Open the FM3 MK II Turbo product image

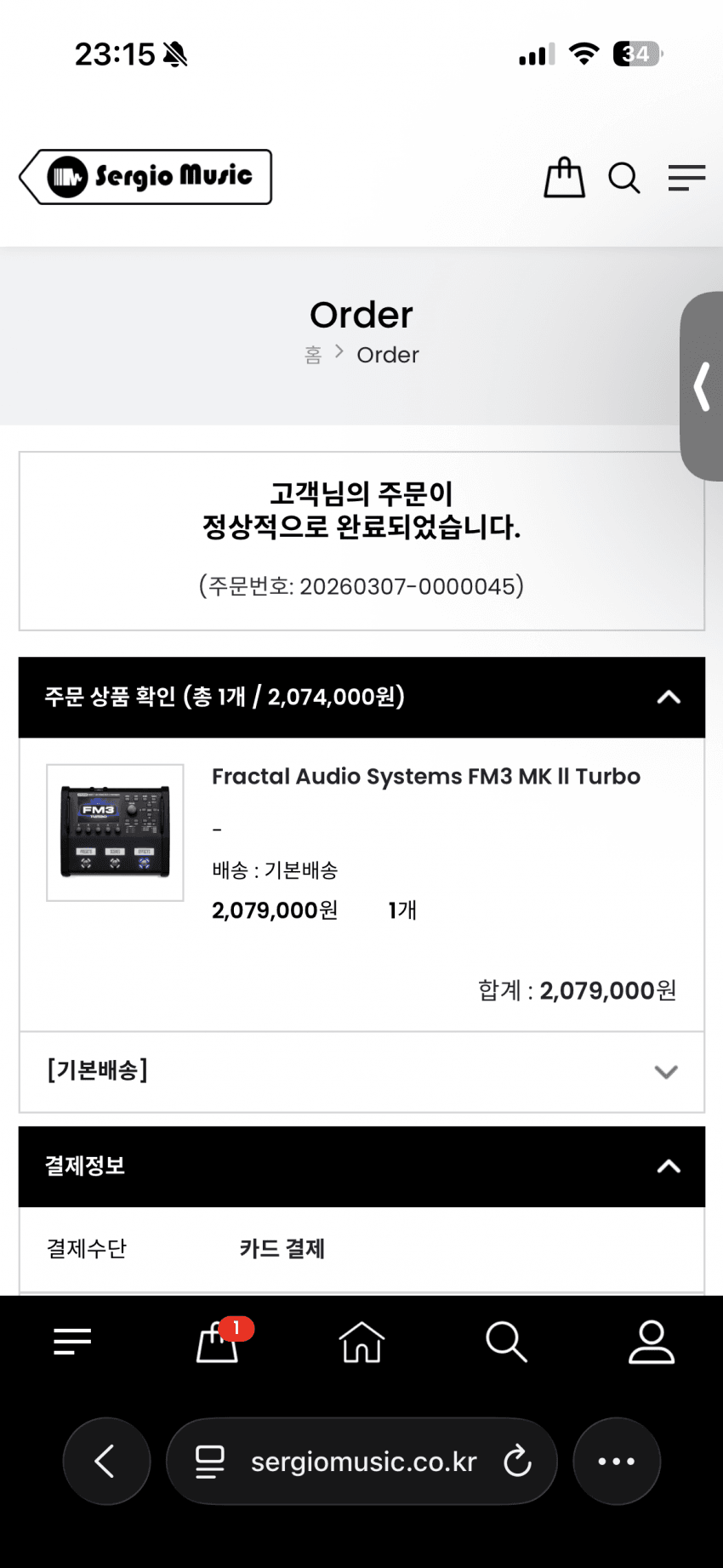coord(115,832)
